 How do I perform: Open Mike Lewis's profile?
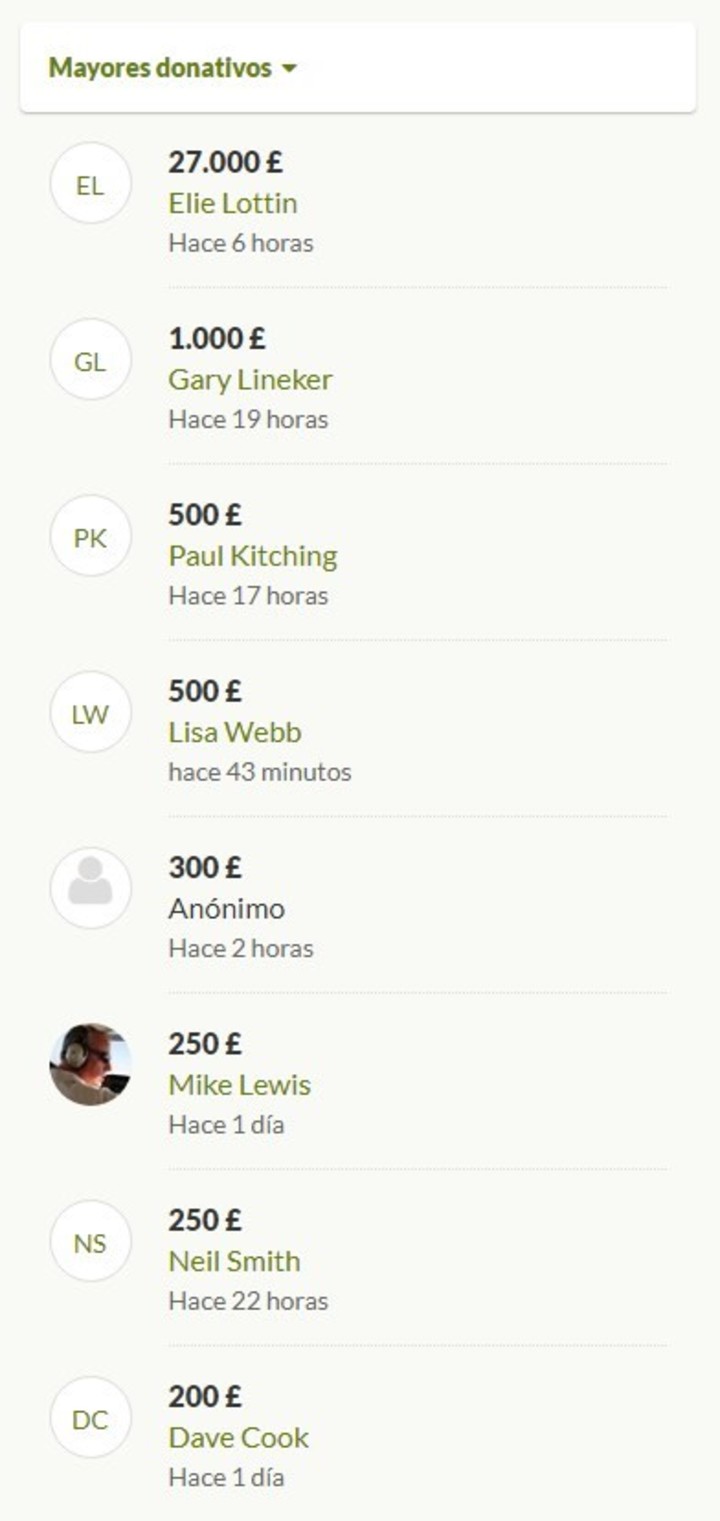click(239, 1085)
